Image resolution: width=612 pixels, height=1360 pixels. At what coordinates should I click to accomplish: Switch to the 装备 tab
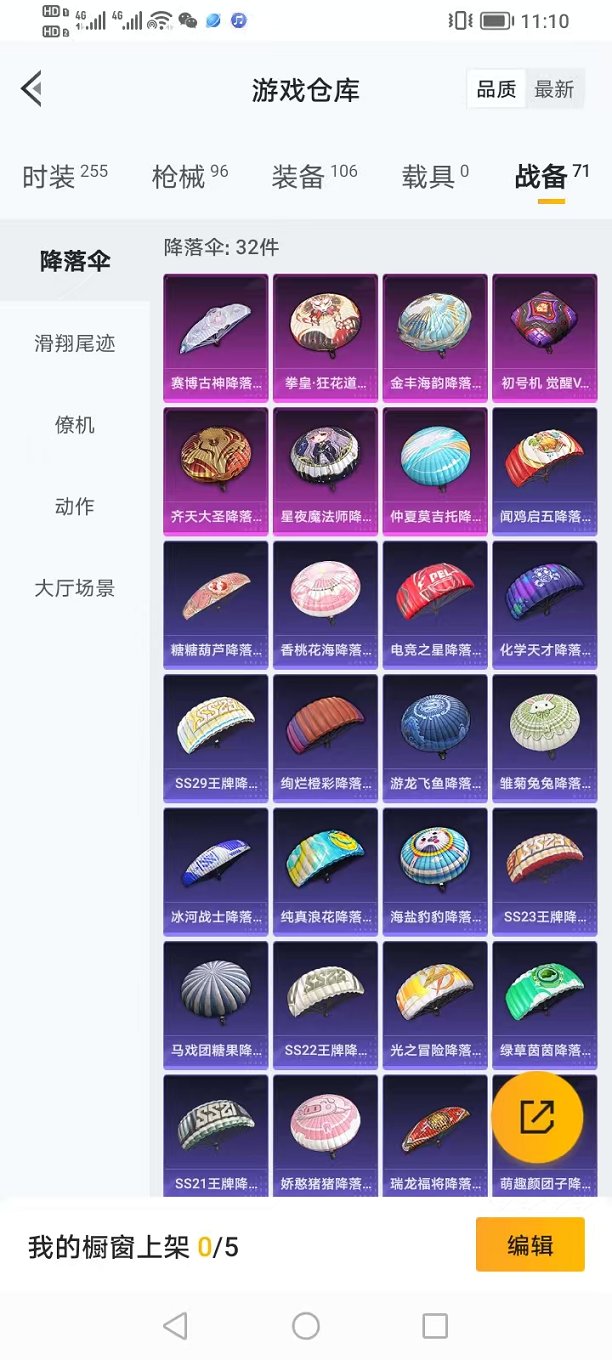click(314, 176)
